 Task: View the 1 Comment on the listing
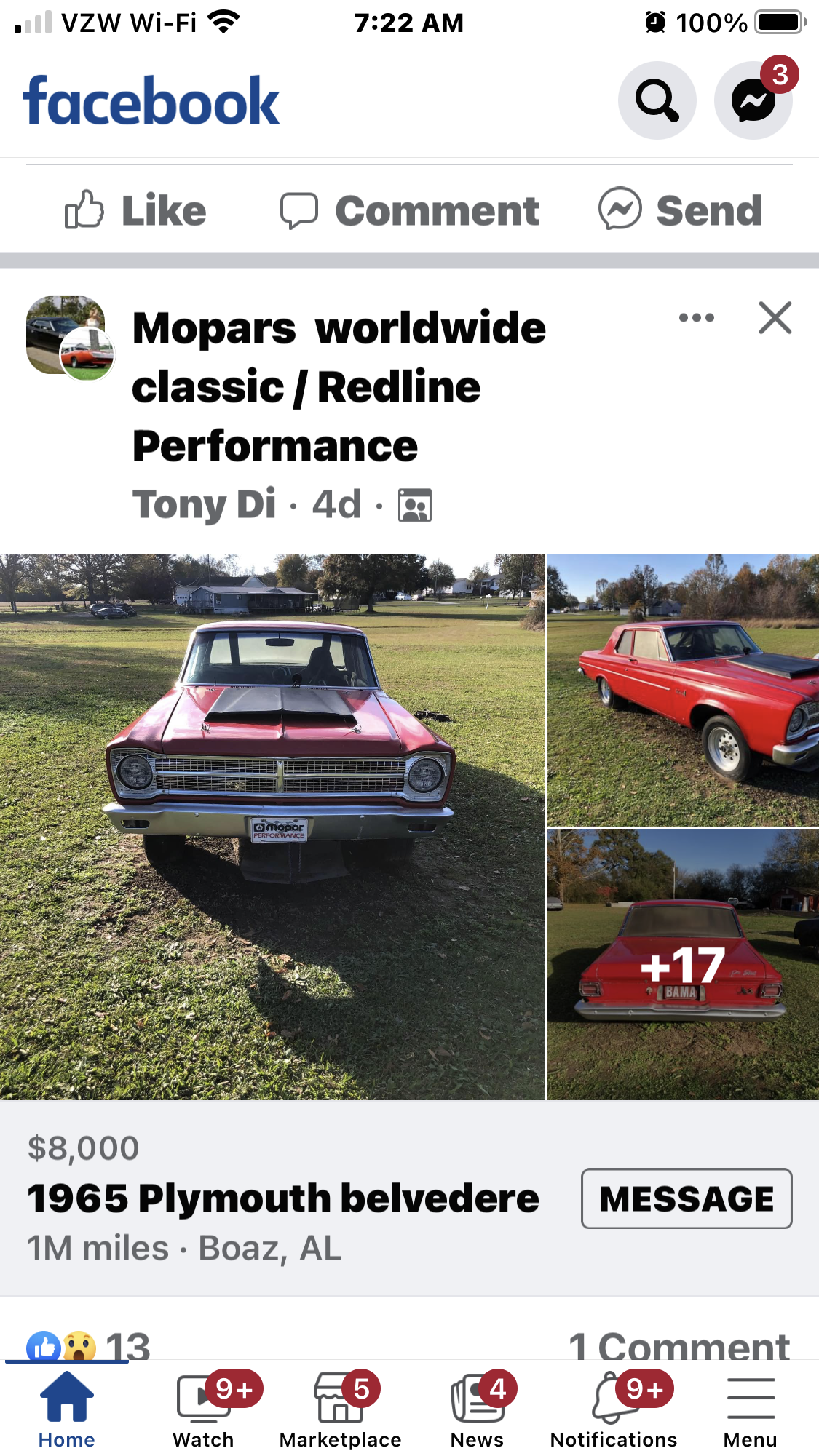(x=678, y=1345)
